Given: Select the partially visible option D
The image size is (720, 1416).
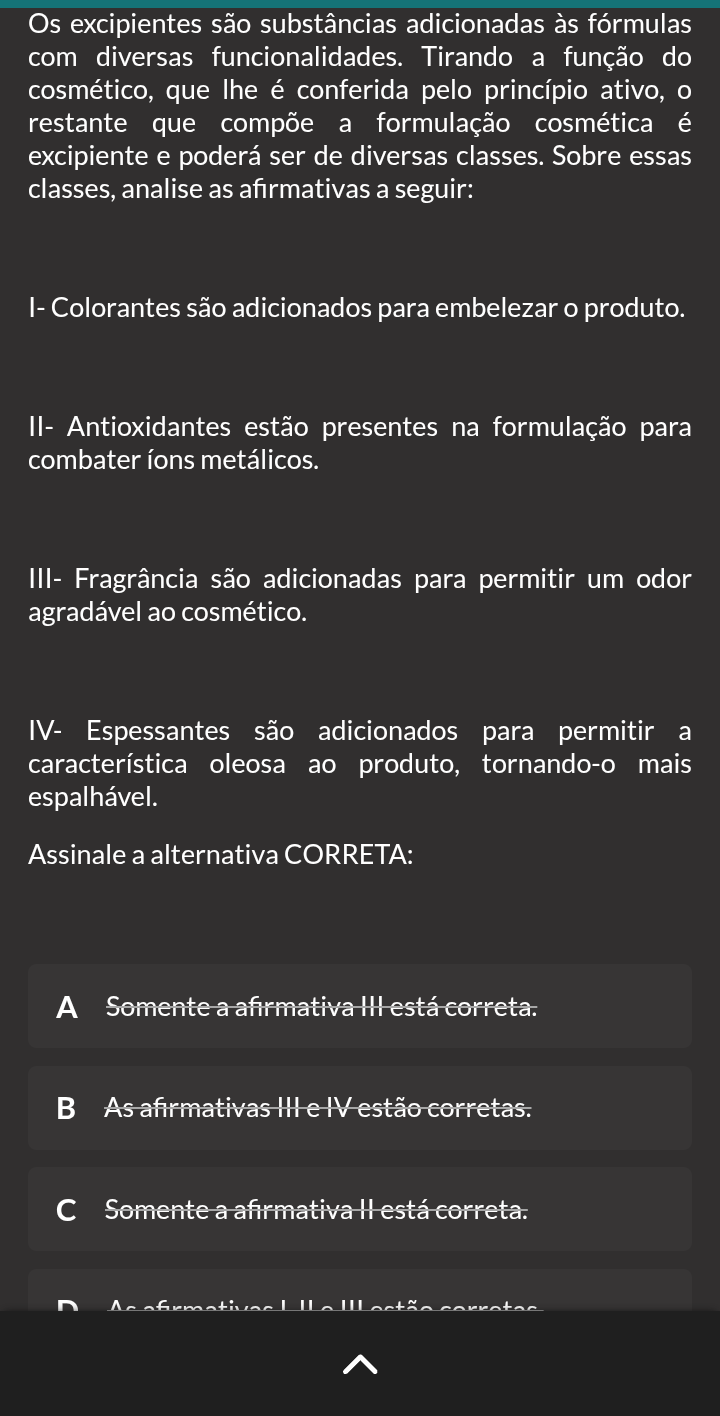Looking at the screenshot, I should tap(359, 1295).
